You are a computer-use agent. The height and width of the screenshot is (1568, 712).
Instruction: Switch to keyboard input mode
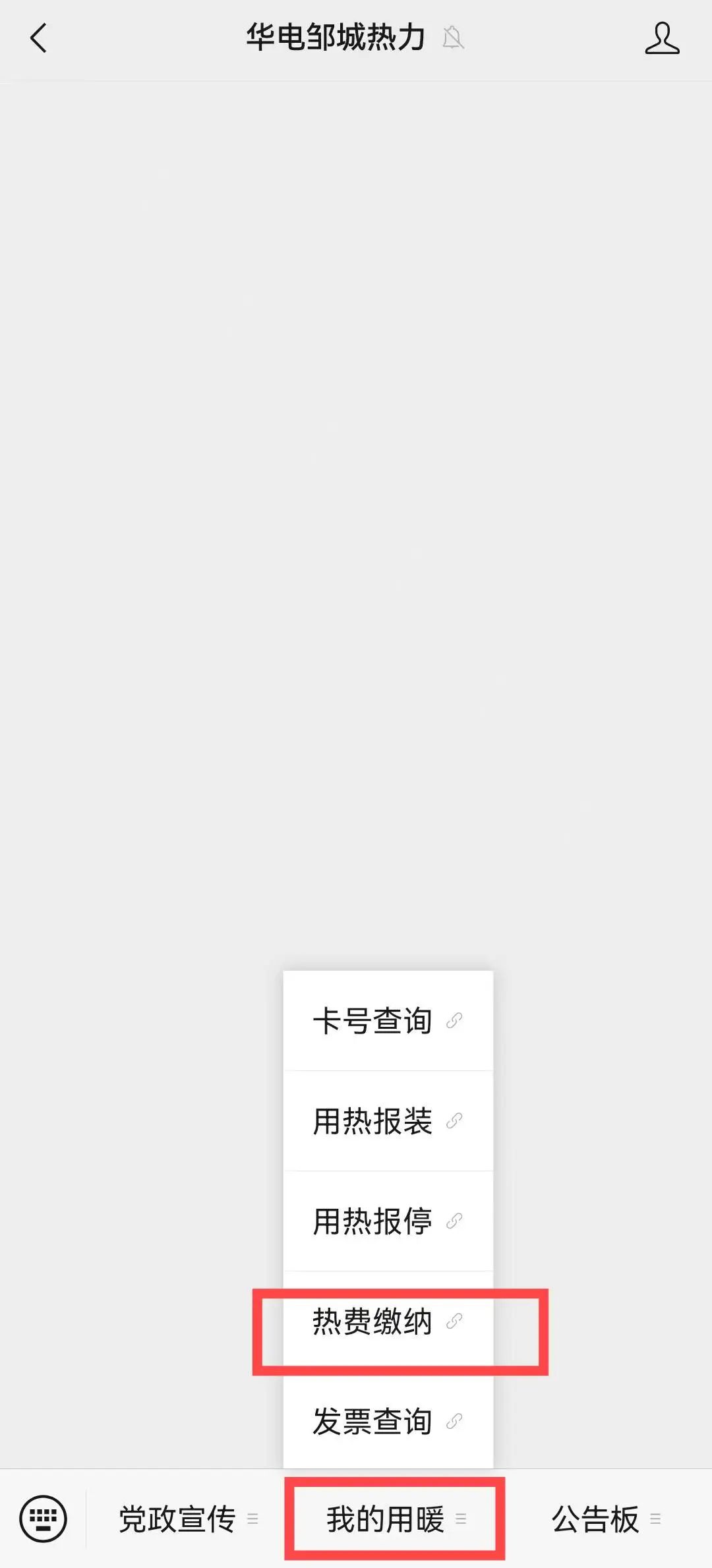[x=44, y=1519]
